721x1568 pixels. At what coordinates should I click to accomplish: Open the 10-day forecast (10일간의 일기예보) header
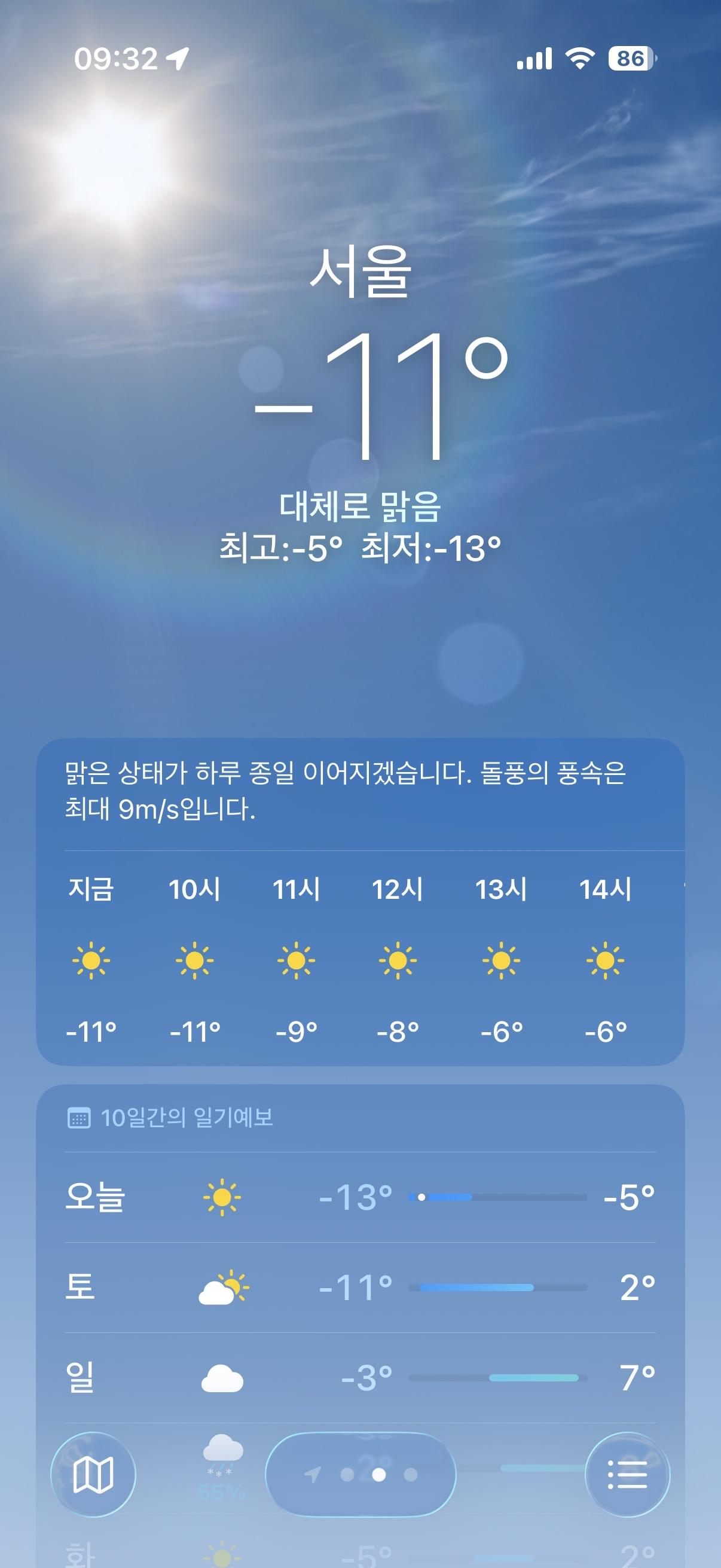coord(186,1118)
